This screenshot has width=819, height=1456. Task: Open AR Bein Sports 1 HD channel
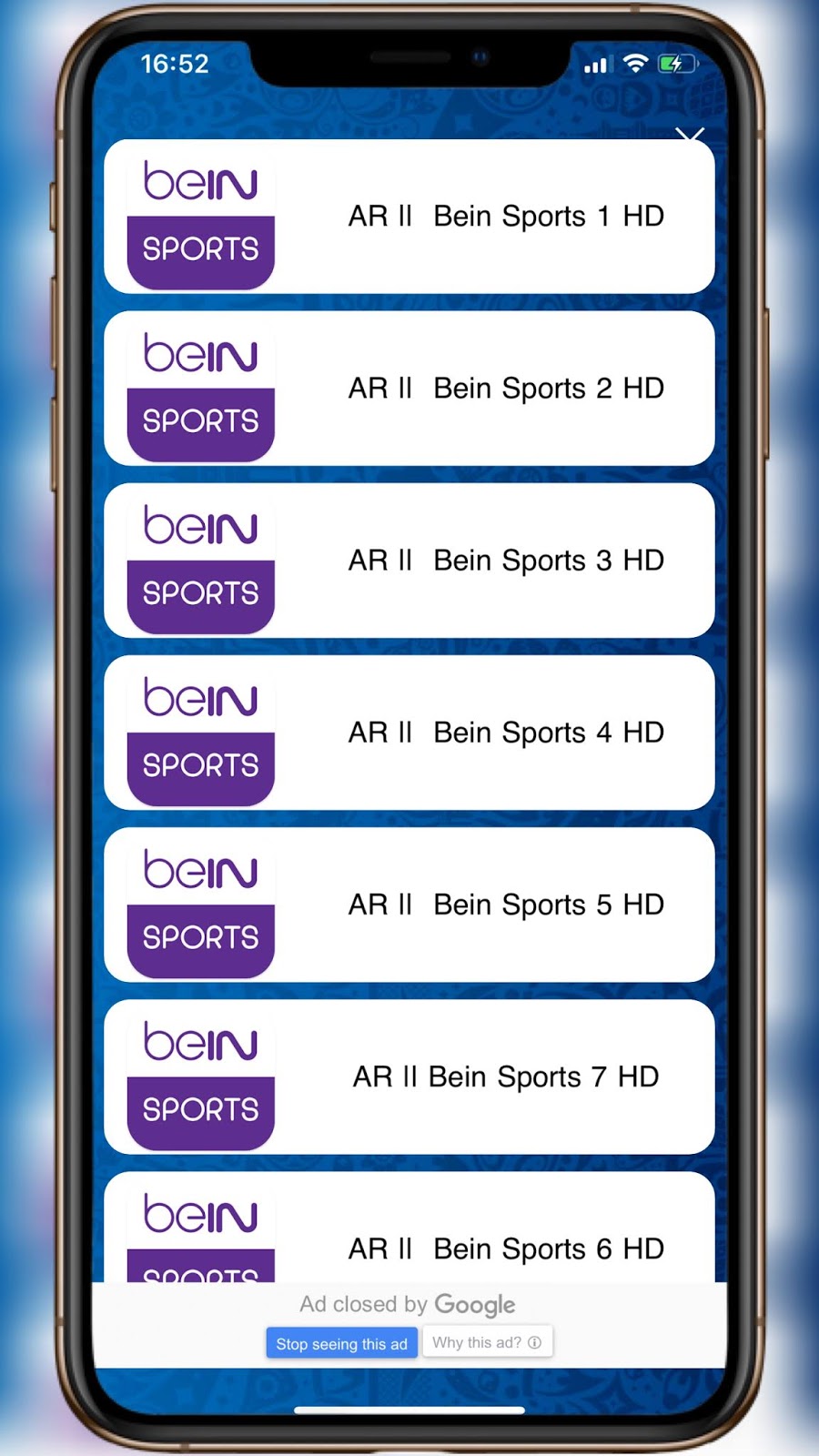click(x=409, y=217)
